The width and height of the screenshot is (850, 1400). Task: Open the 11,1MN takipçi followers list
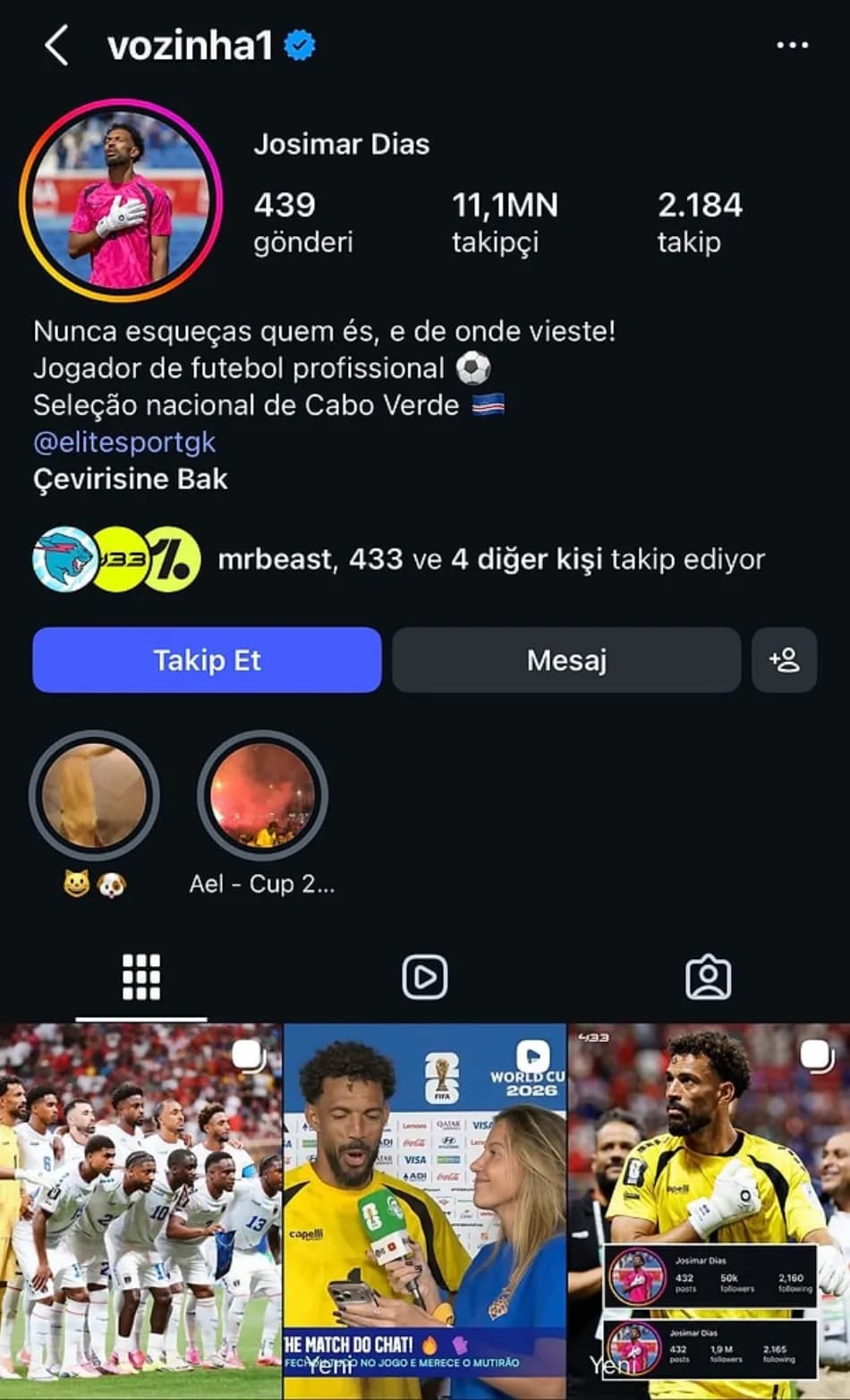[505, 222]
